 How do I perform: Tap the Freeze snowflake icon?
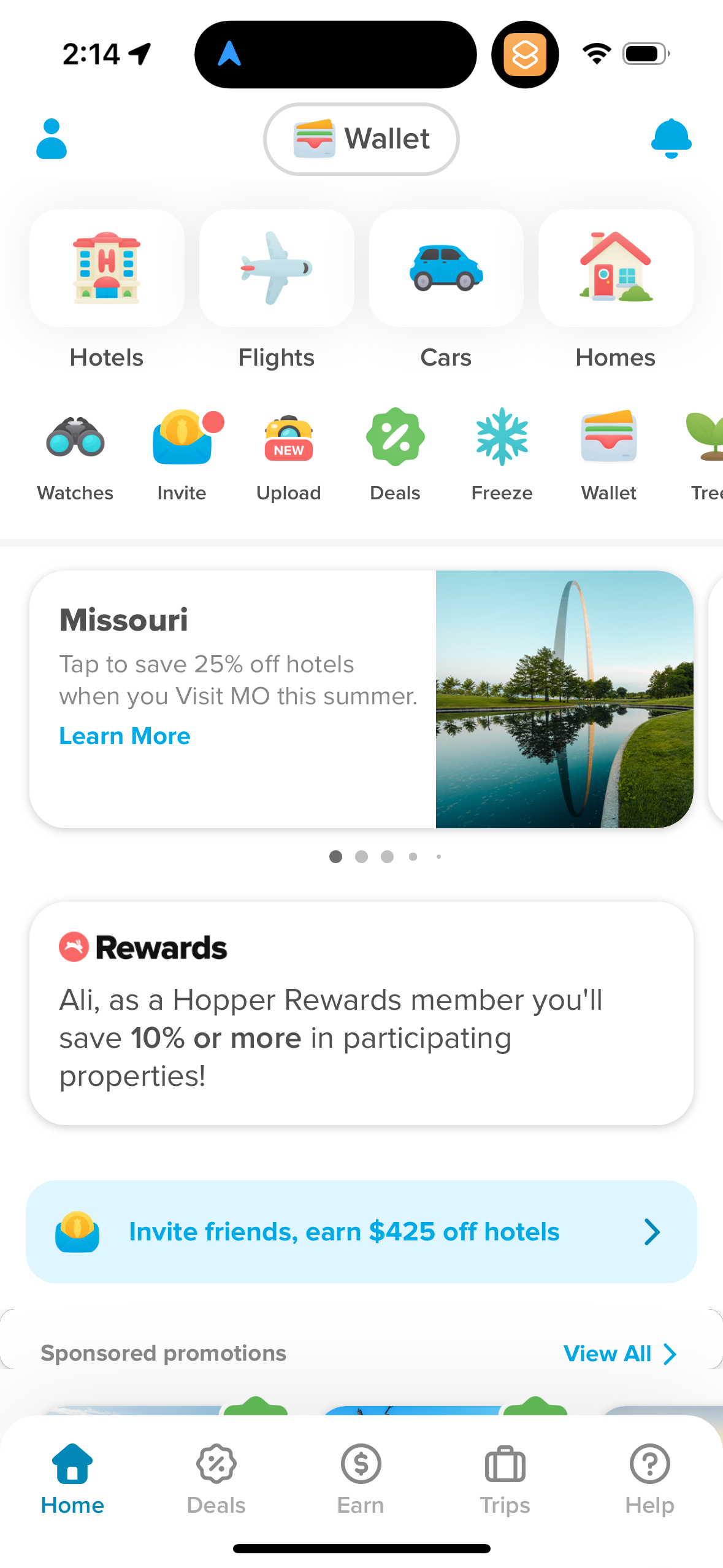(501, 437)
